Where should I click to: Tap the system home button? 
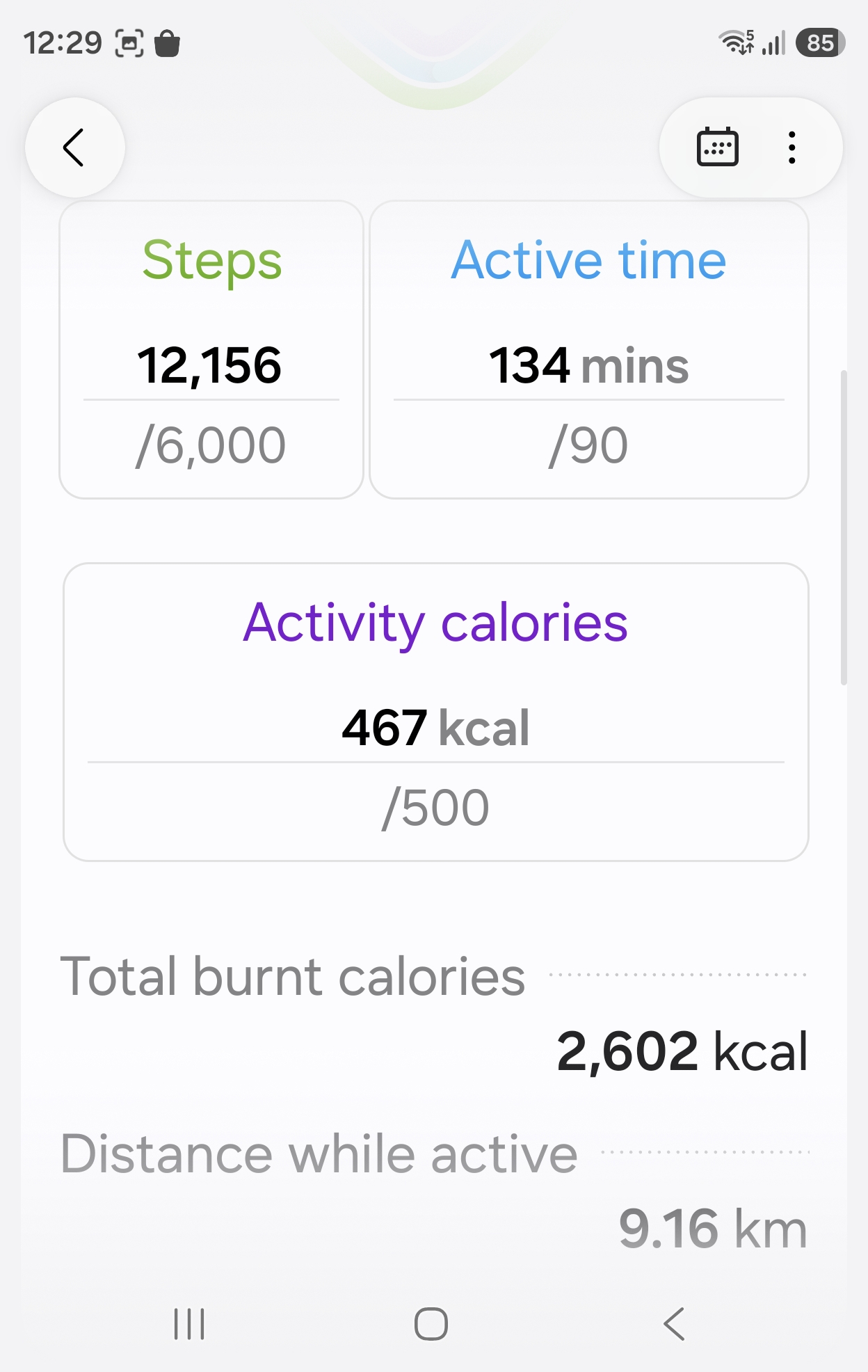(x=431, y=1323)
